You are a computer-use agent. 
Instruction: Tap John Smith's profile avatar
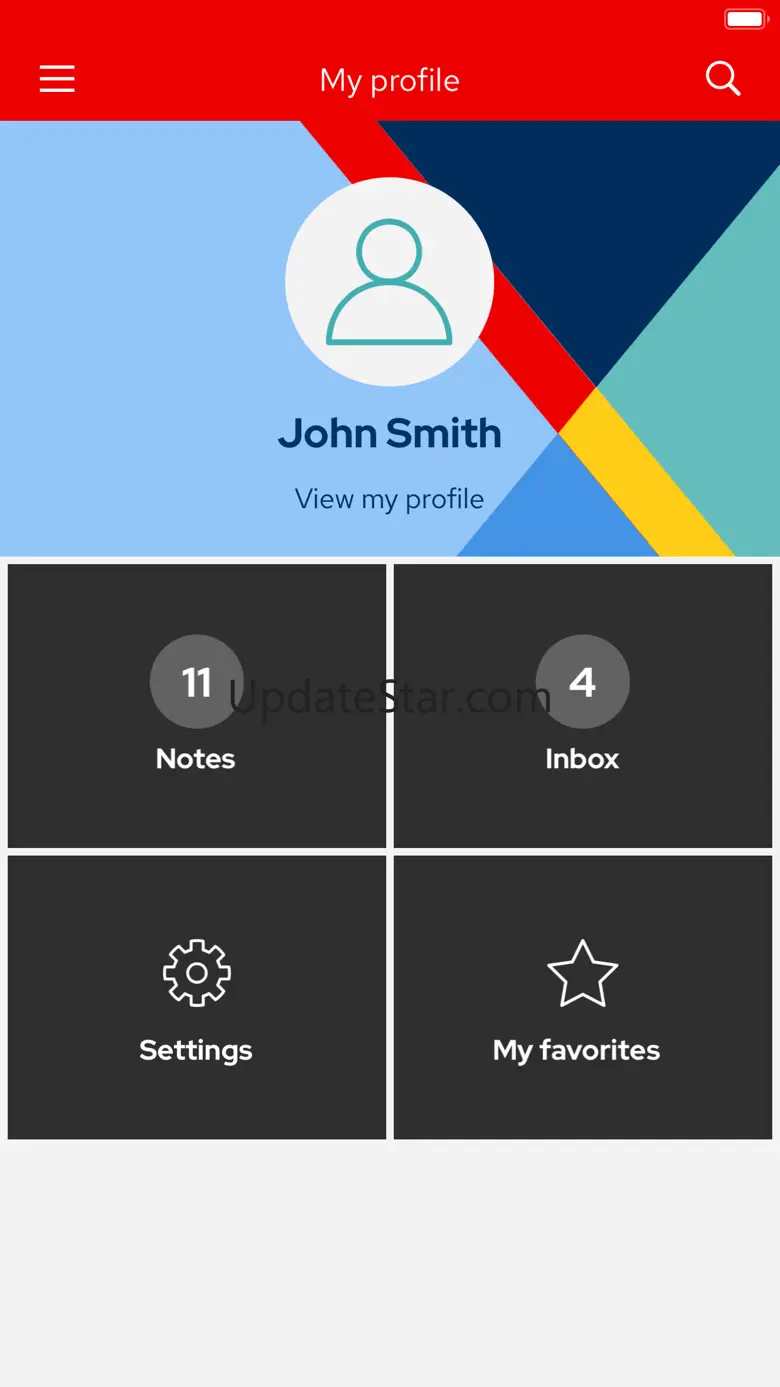tap(389, 282)
